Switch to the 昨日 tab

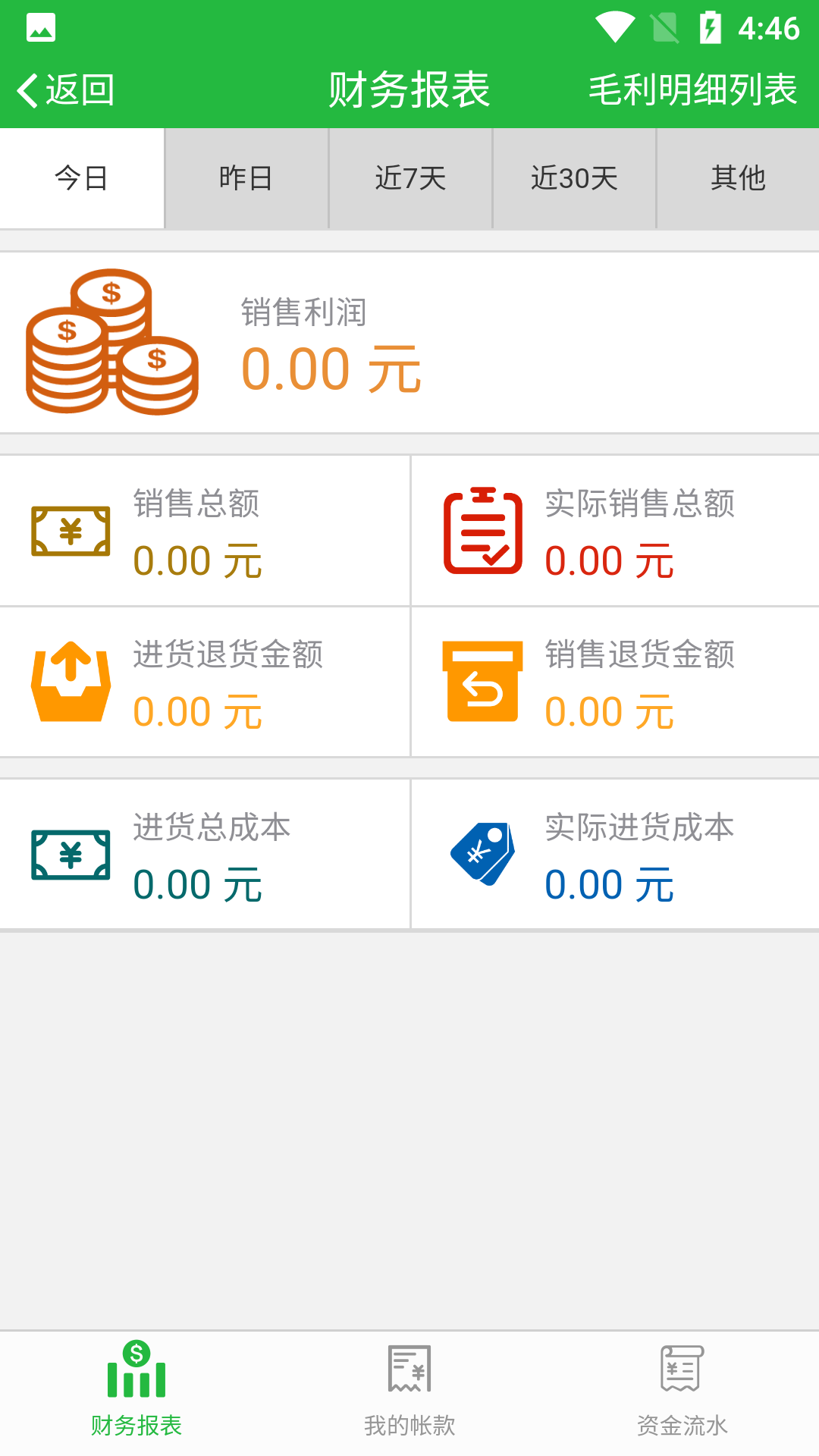246,178
